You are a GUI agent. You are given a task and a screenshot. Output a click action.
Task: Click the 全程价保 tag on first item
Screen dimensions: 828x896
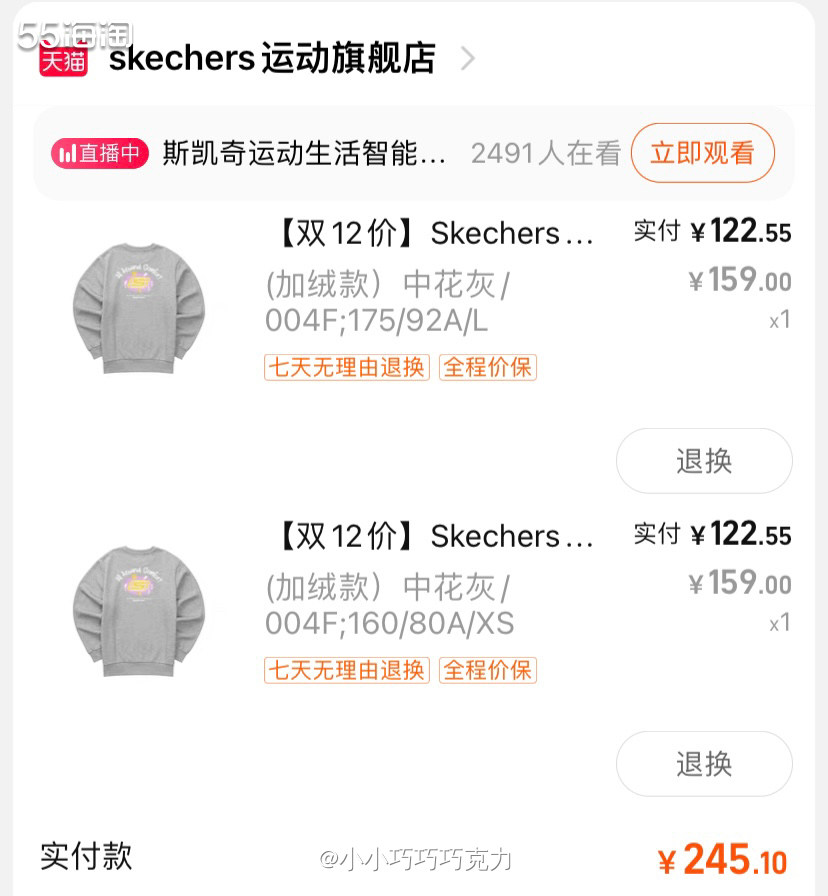tap(487, 368)
